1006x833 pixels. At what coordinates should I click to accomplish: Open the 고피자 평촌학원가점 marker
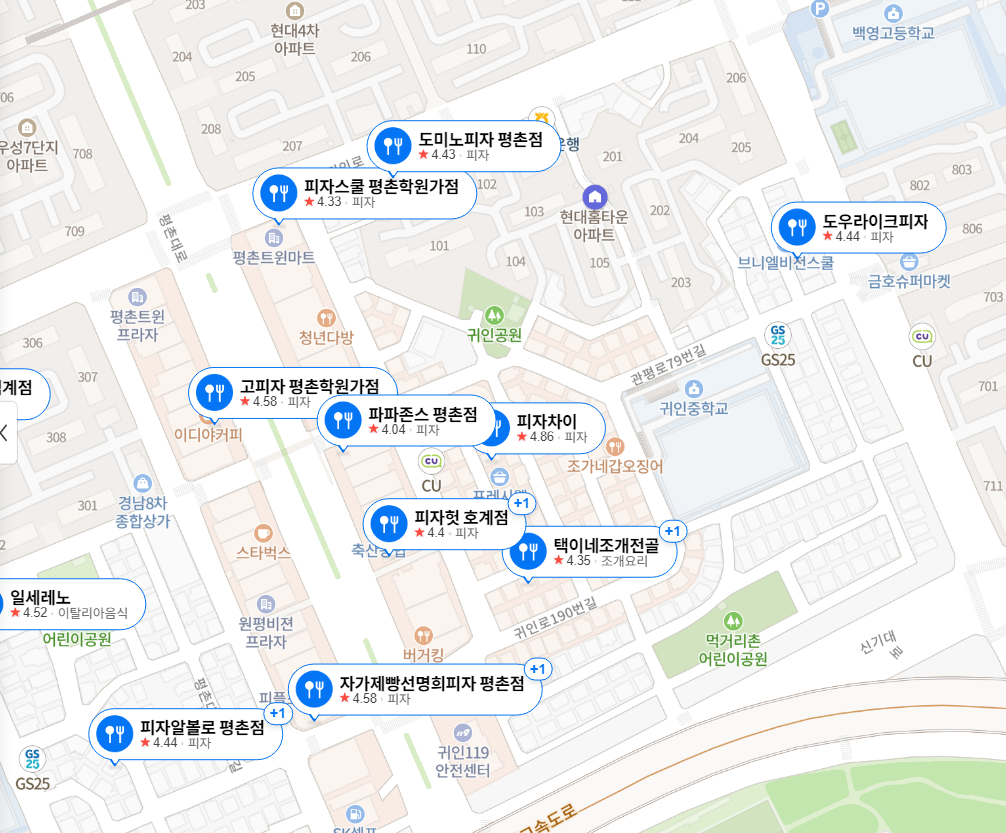[292, 393]
